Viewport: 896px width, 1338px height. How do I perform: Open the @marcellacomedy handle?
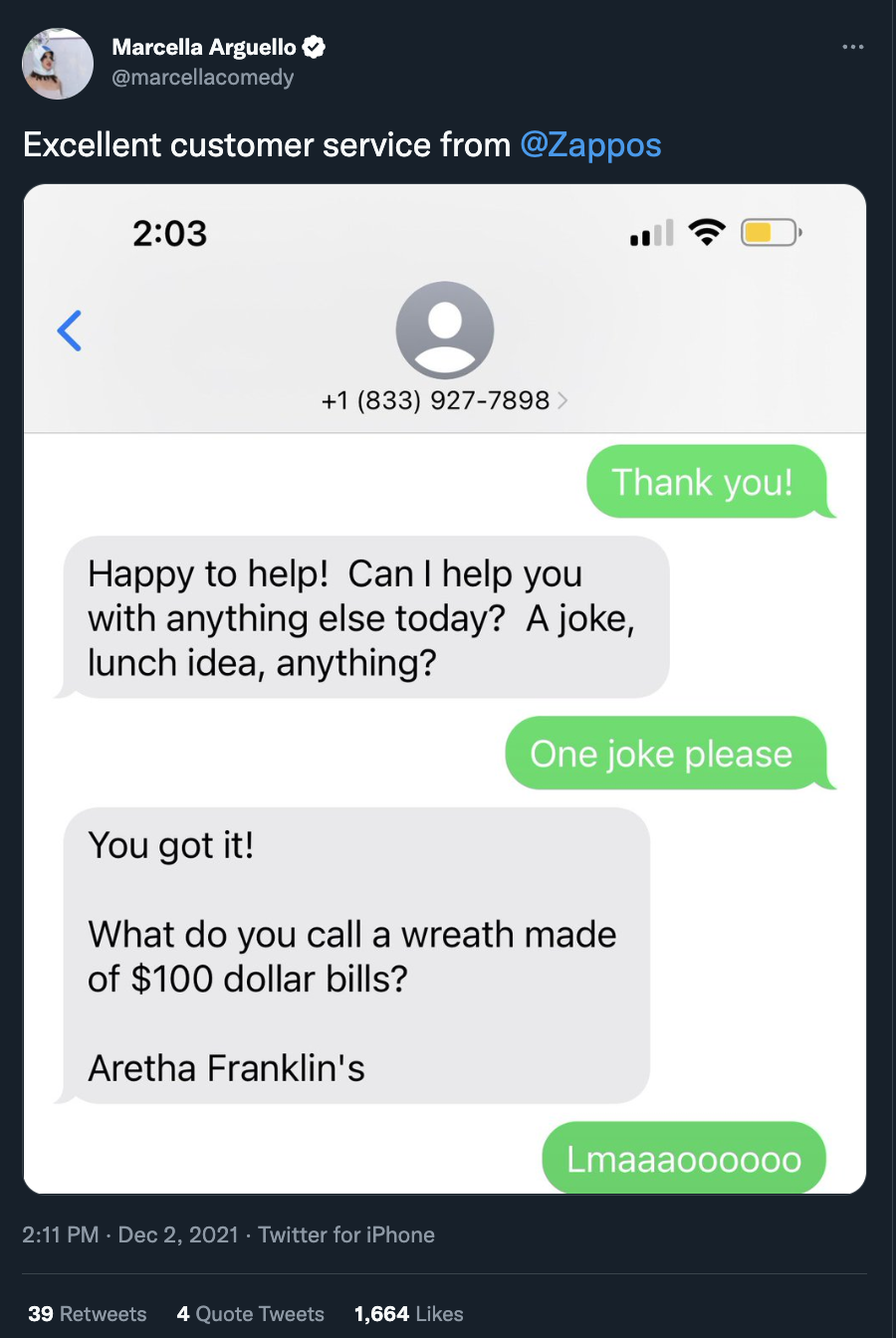pos(203,78)
